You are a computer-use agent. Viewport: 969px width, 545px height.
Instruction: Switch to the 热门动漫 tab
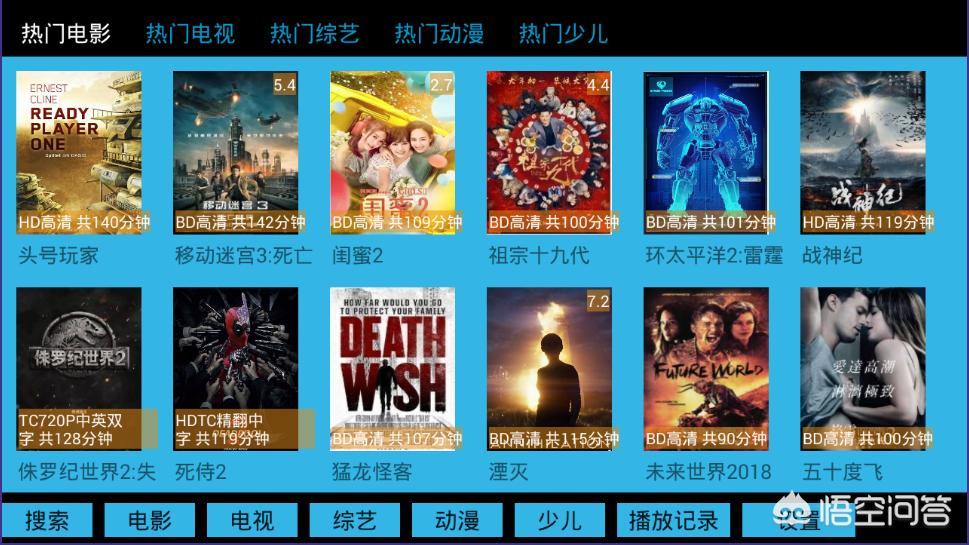(x=439, y=33)
